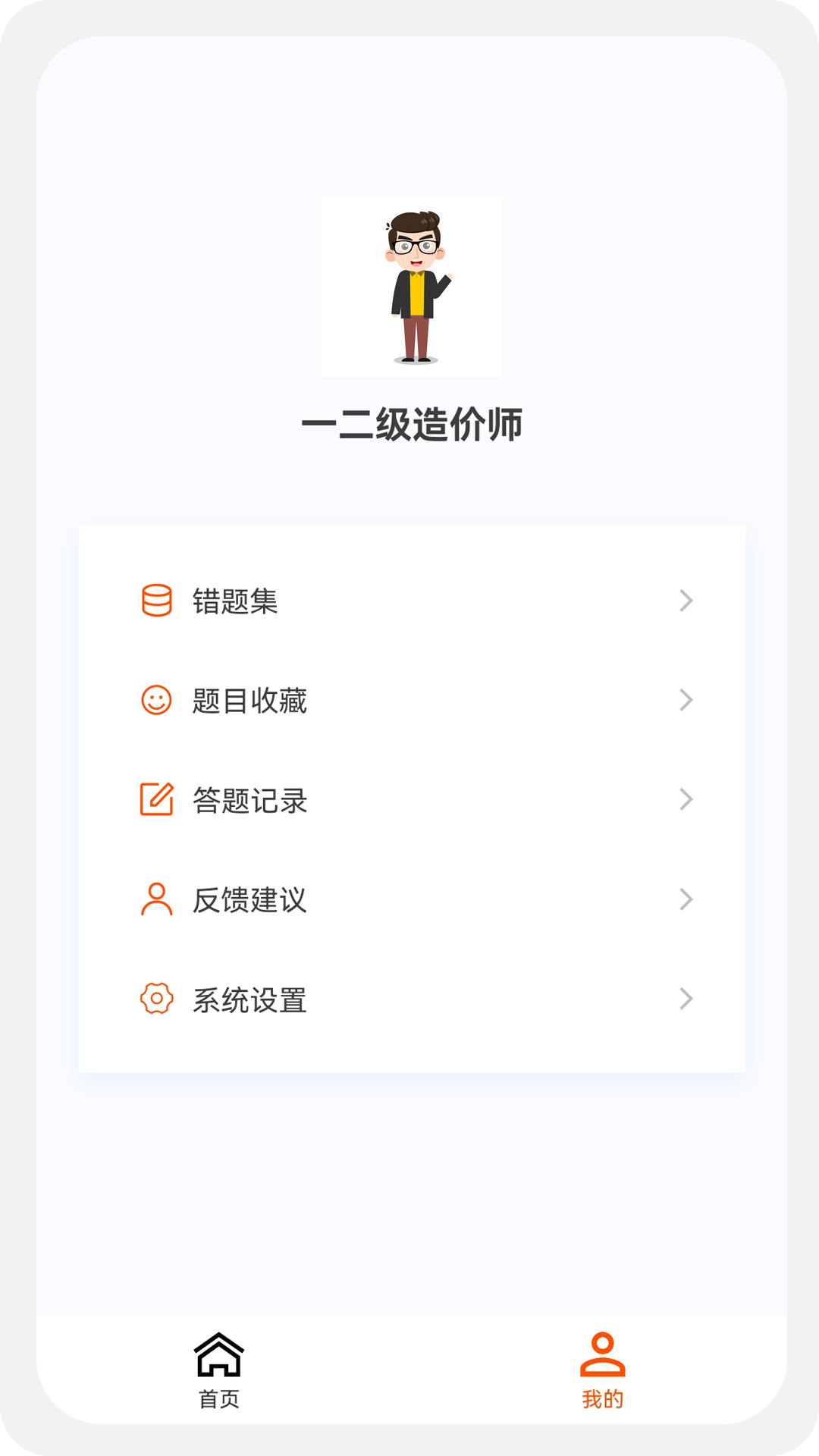Open the gear icon beside 系统设置

coord(157,1000)
